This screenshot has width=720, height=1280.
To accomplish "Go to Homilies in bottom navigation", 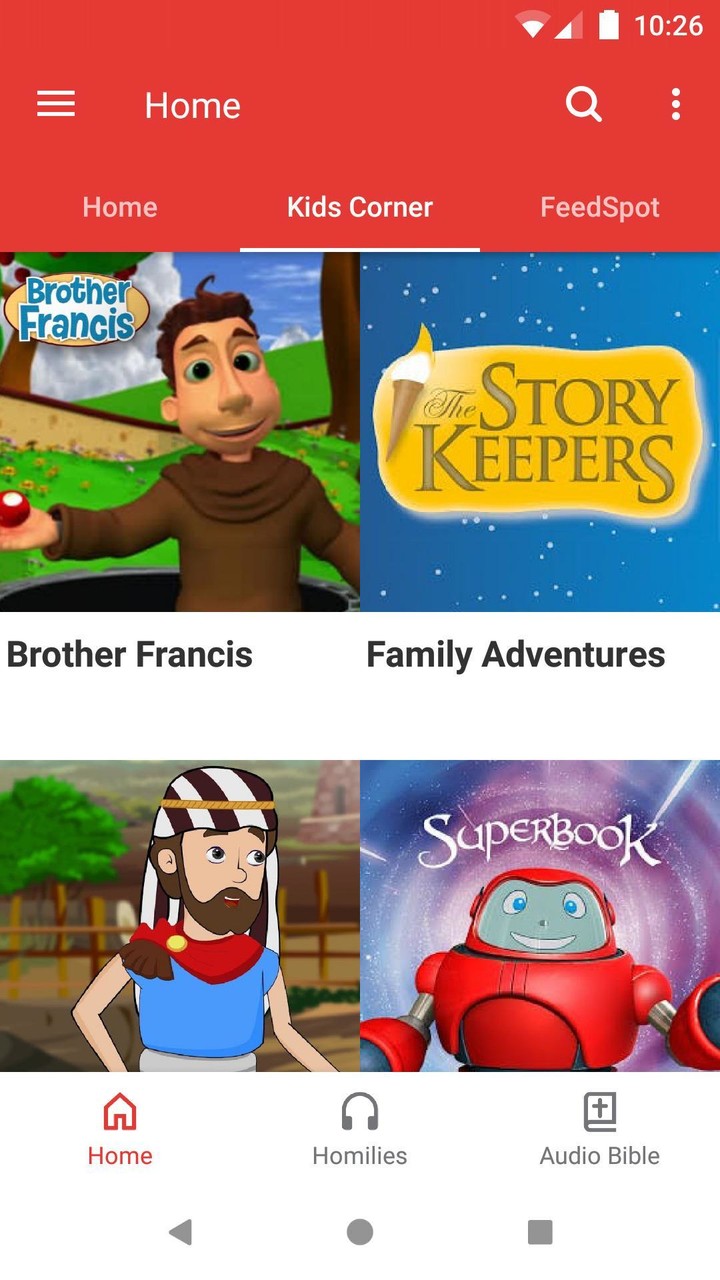I will pyautogui.click(x=360, y=1130).
